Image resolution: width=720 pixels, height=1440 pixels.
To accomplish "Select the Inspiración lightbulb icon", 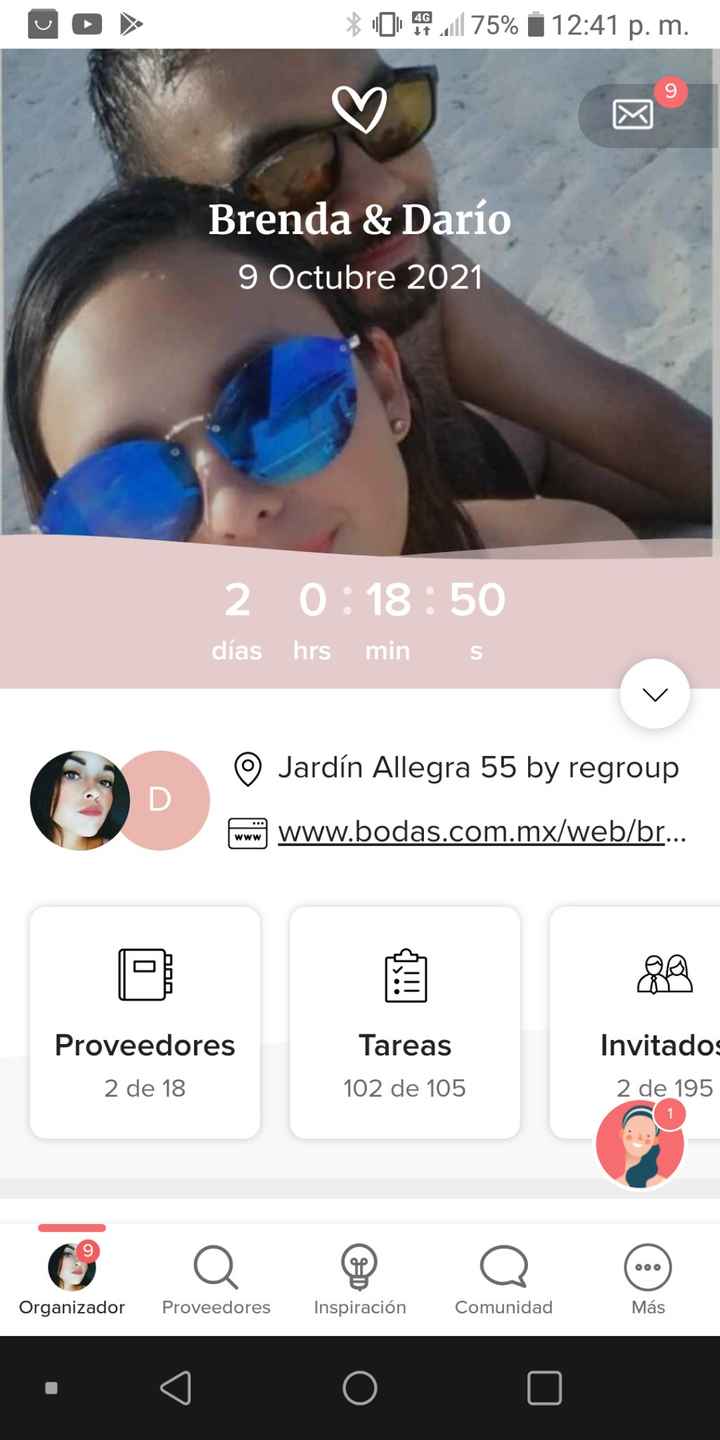I will (x=360, y=1266).
